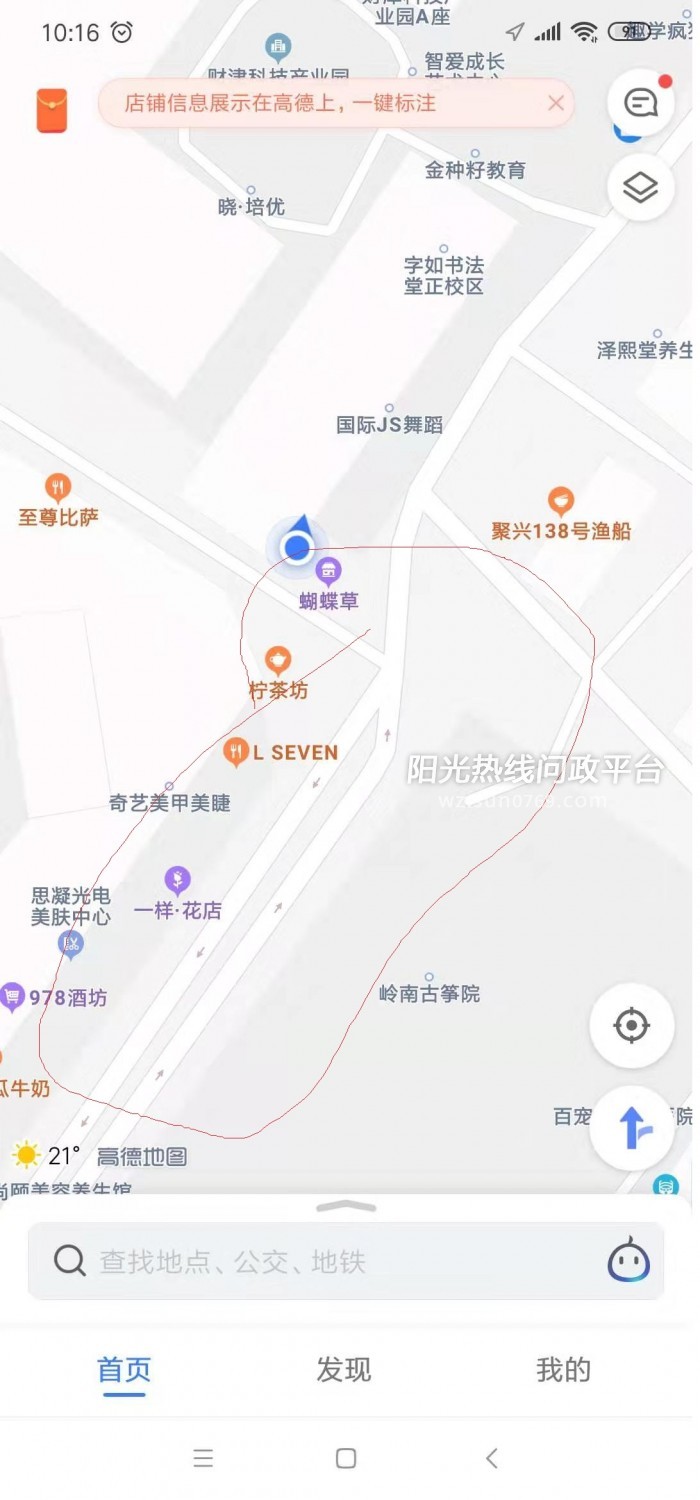The image size is (700, 1500).
Task: Switch to the 我的 tab
Action: pos(563,1370)
